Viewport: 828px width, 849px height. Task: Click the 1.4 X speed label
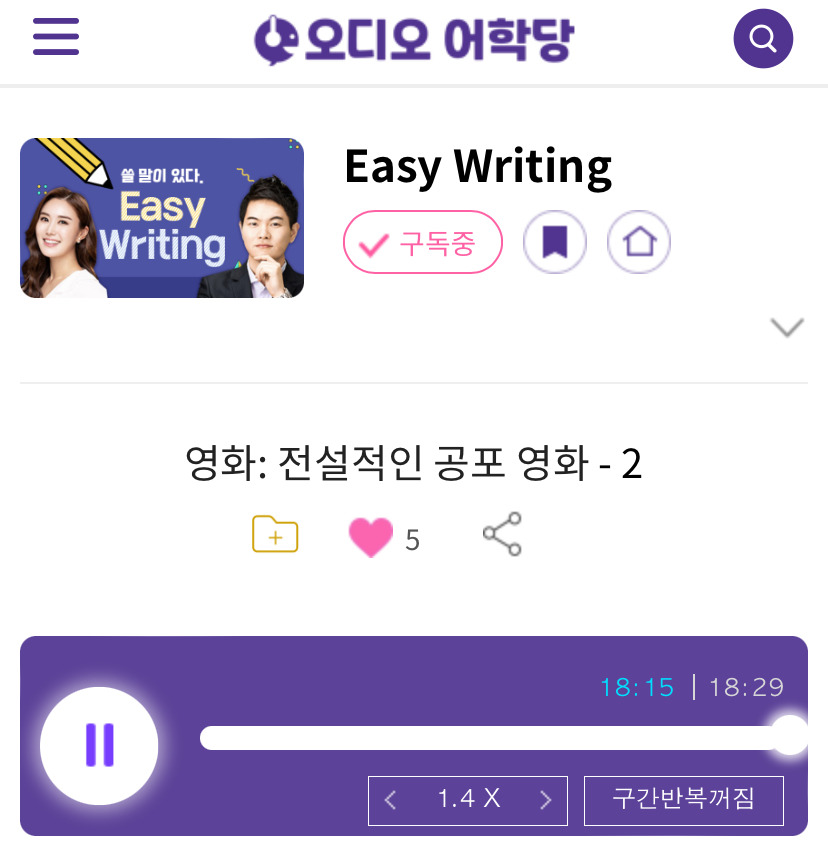pyautogui.click(x=467, y=800)
